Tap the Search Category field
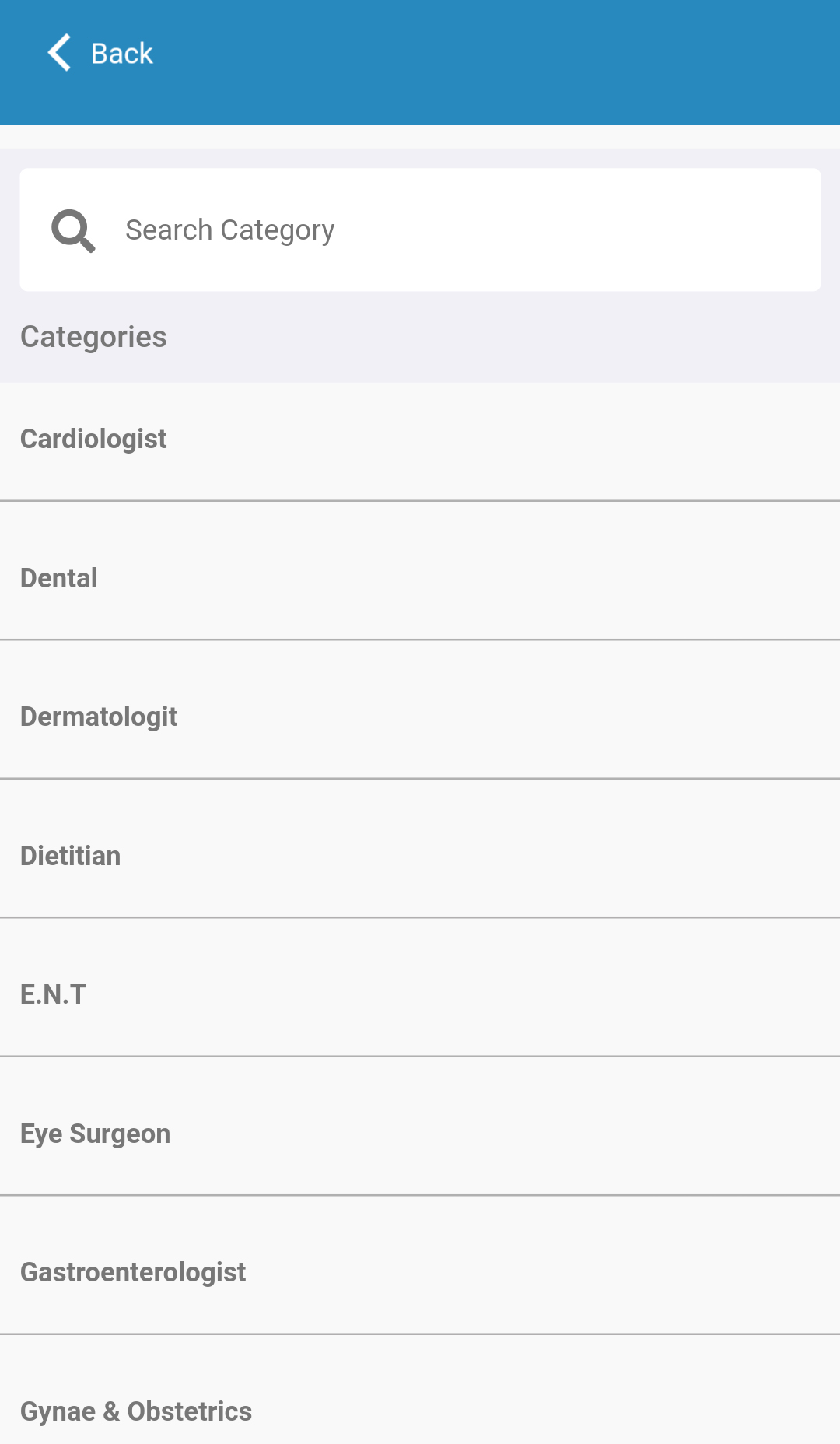 (x=420, y=230)
